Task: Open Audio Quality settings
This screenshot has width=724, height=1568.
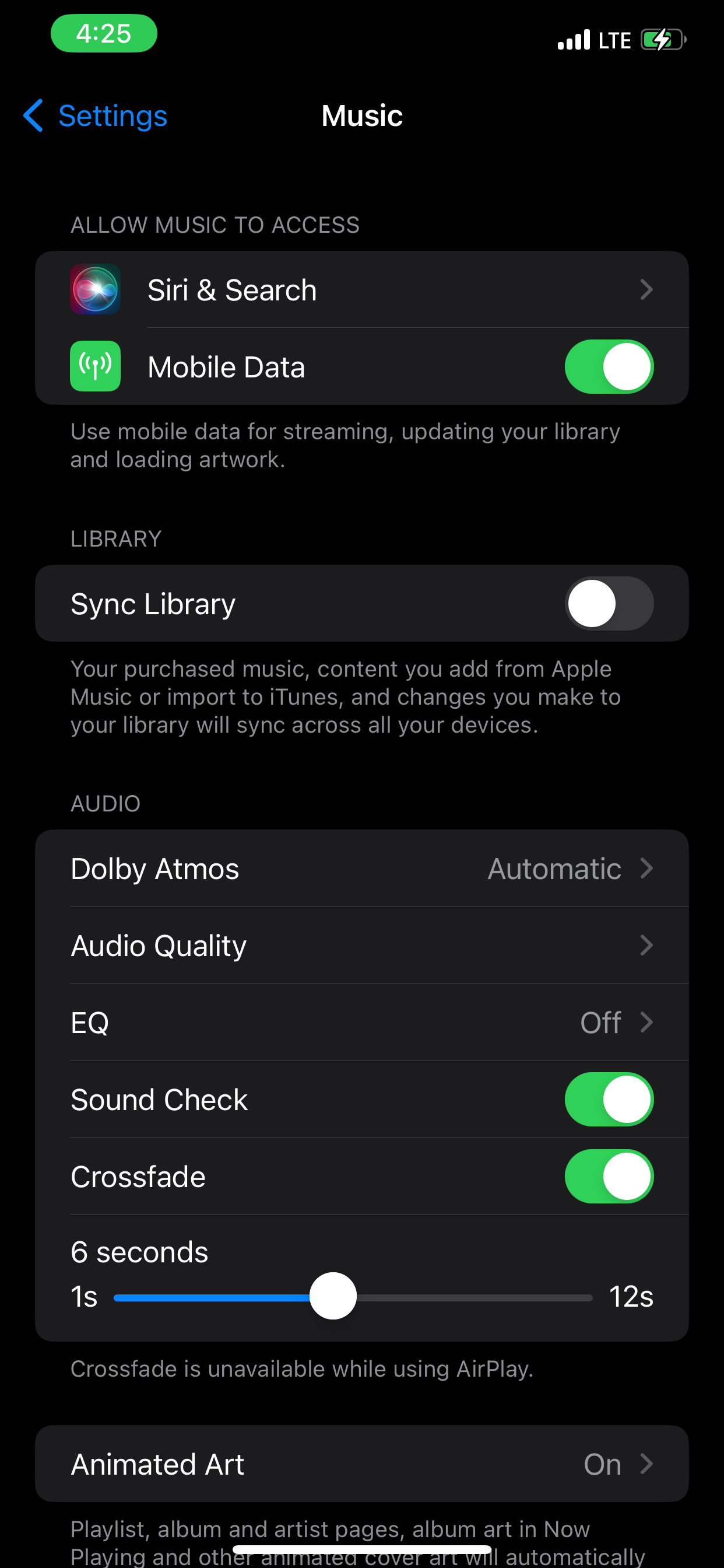Action: pos(361,946)
